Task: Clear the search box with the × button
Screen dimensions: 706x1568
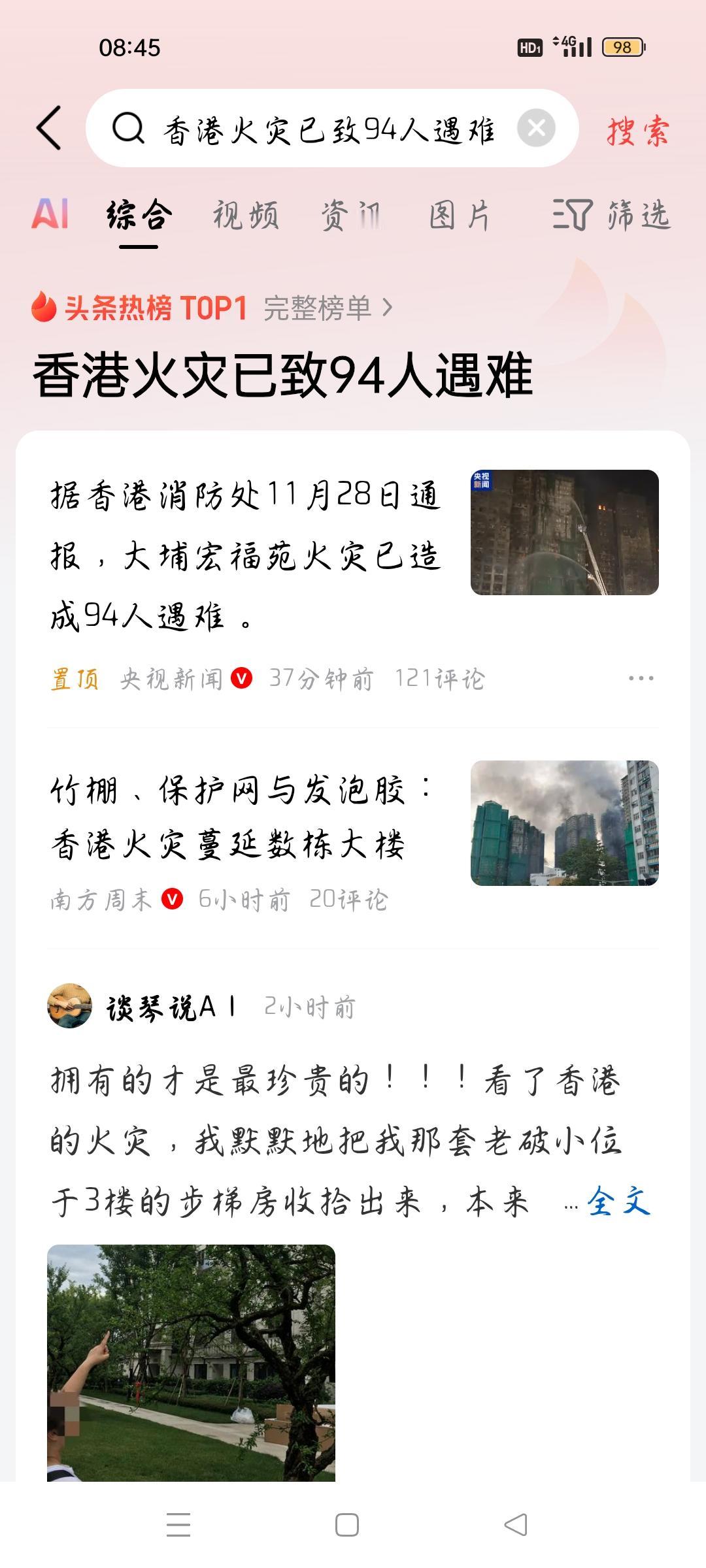Action: pyautogui.click(x=537, y=128)
